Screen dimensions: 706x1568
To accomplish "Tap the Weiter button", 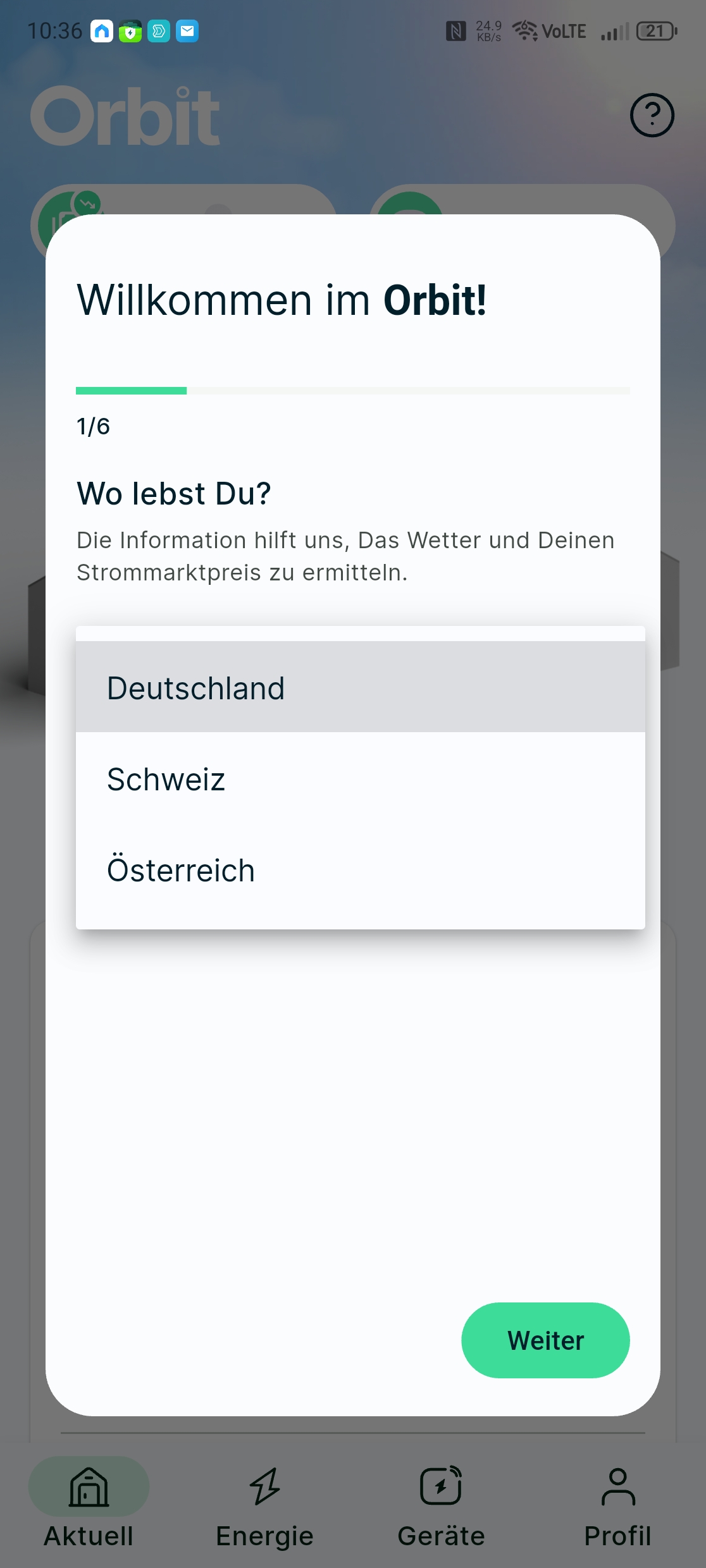I will click(545, 1340).
